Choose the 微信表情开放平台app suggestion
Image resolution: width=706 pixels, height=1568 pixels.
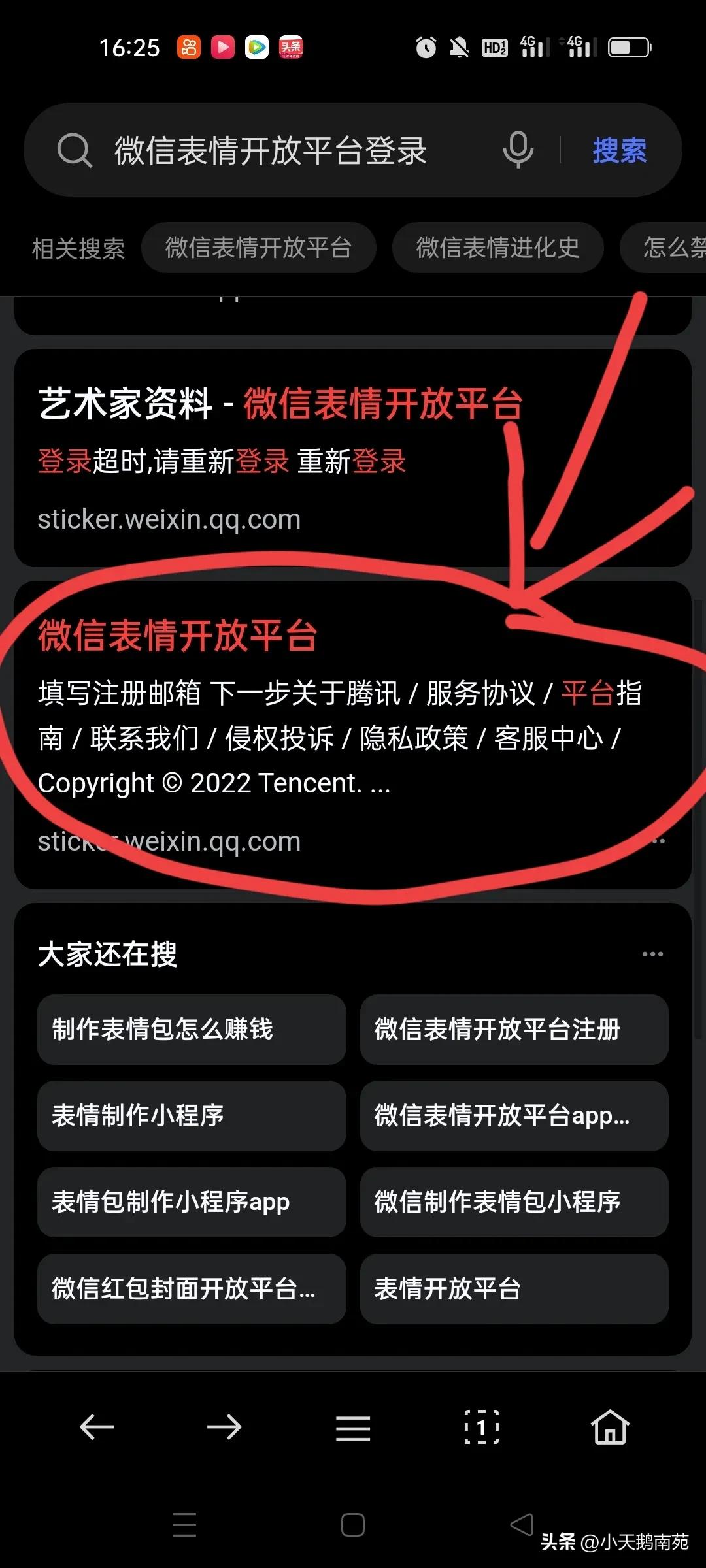point(514,1116)
